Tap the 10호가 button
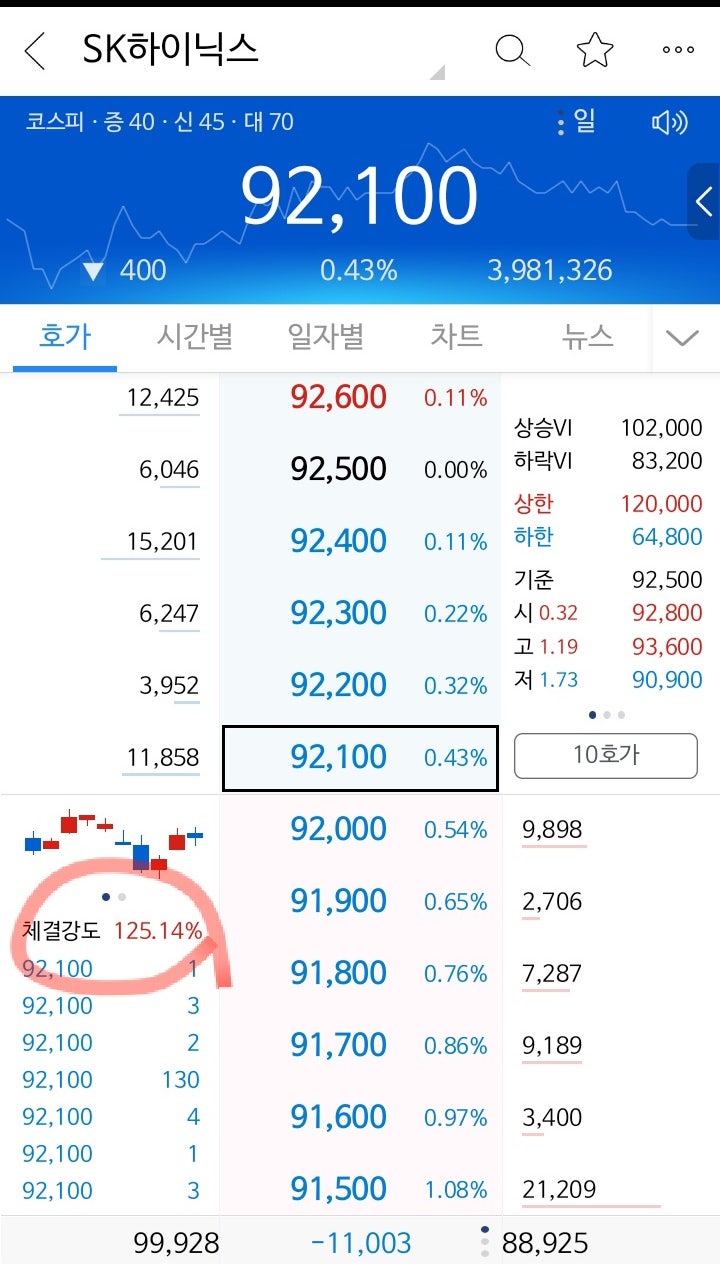The width and height of the screenshot is (720, 1264). (x=605, y=755)
